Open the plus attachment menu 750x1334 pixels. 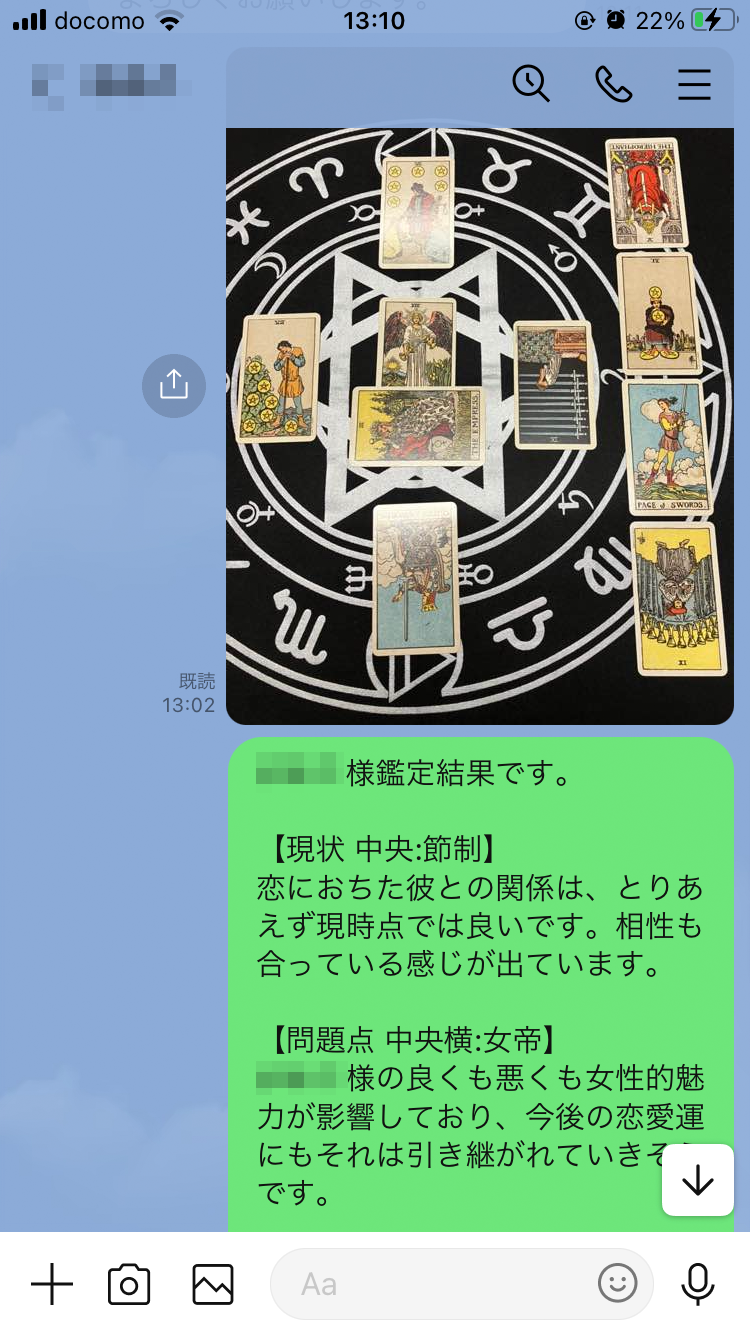pos(52,1283)
